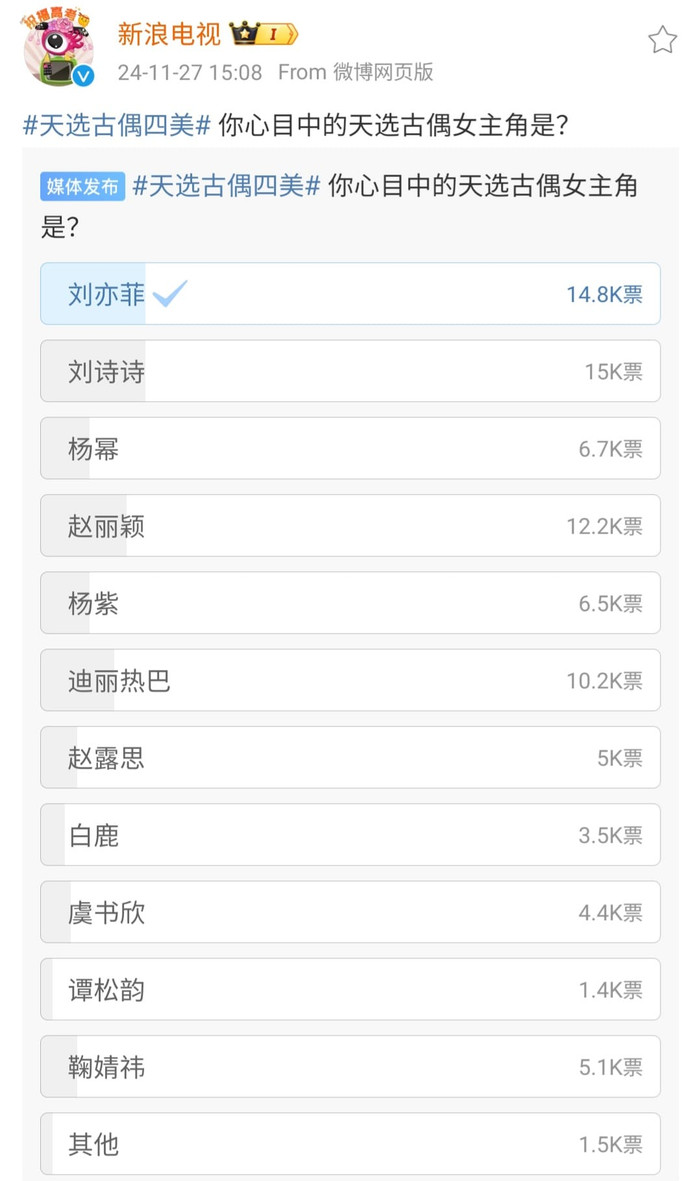The height and width of the screenshot is (1181, 700).
Task: Open 新浪电视 profile avatar
Action: pos(57,50)
